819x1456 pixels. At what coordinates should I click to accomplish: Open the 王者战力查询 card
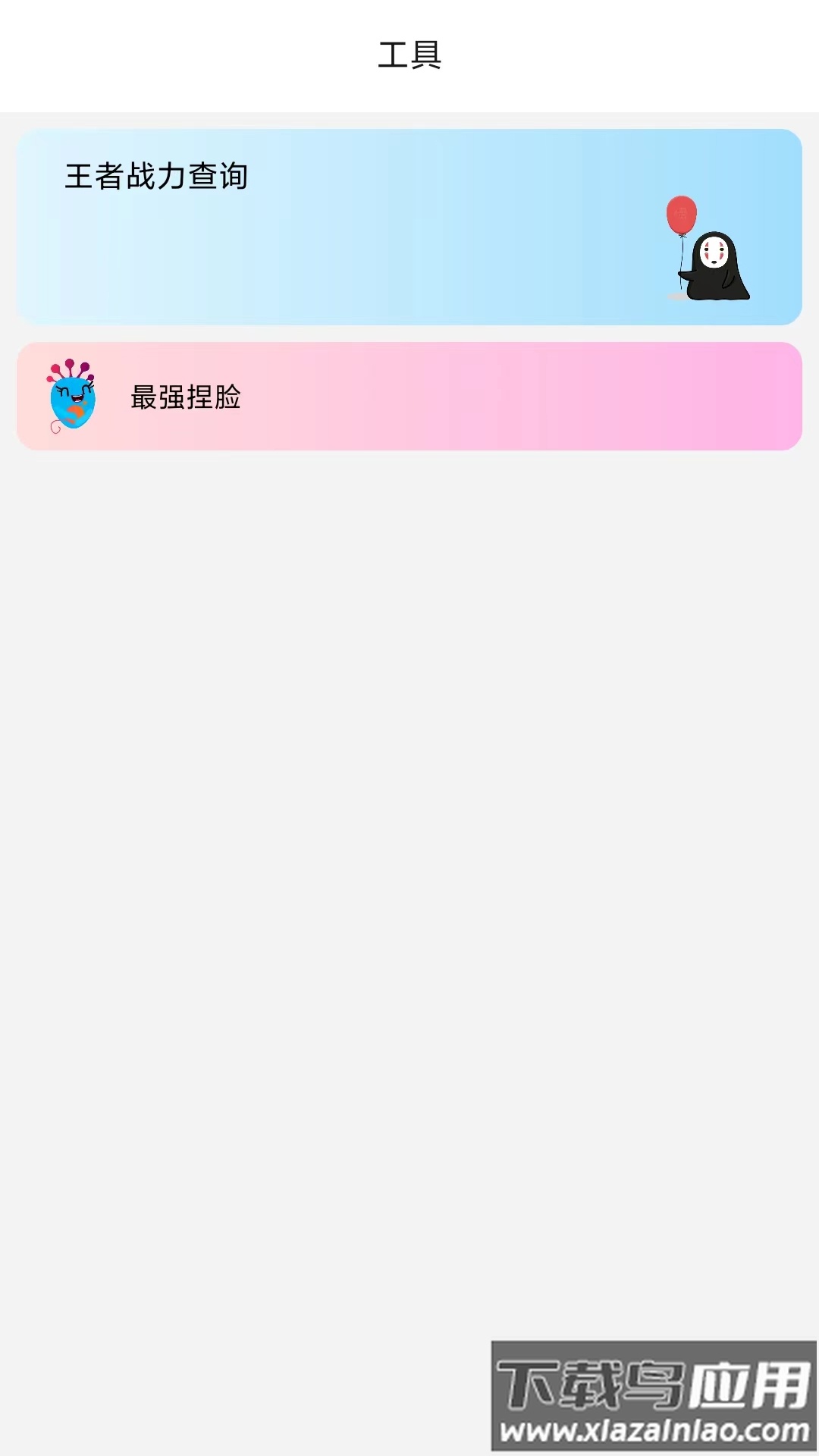pos(409,227)
